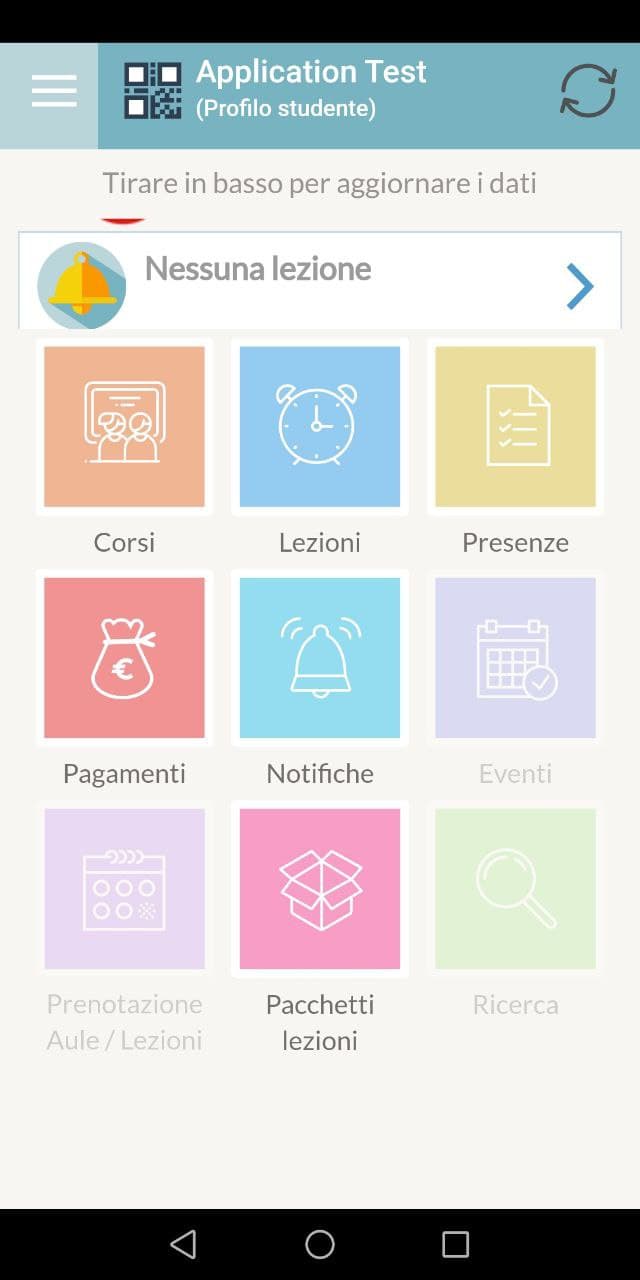This screenshot has width=640, height=1280.
Task: Tap the refresh sync icon
Action: (588, 91)
